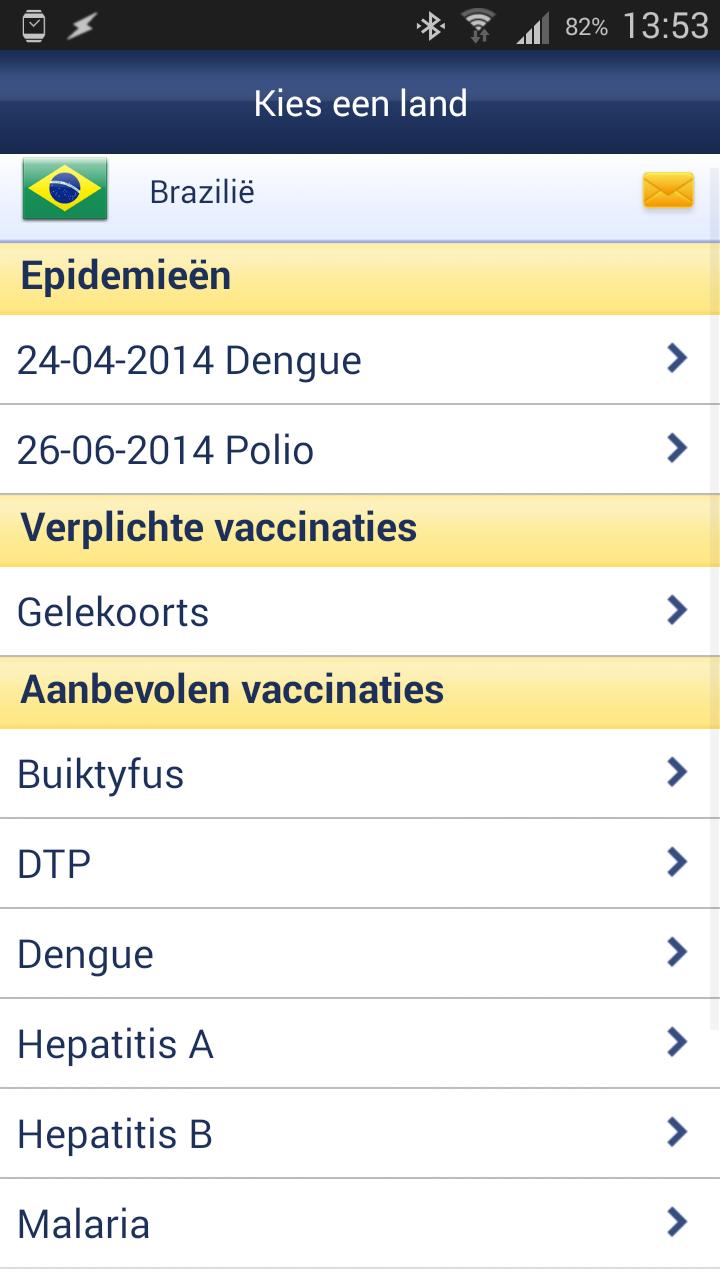
Task: View Gelekoorts vaccination details
Action: 360,611
